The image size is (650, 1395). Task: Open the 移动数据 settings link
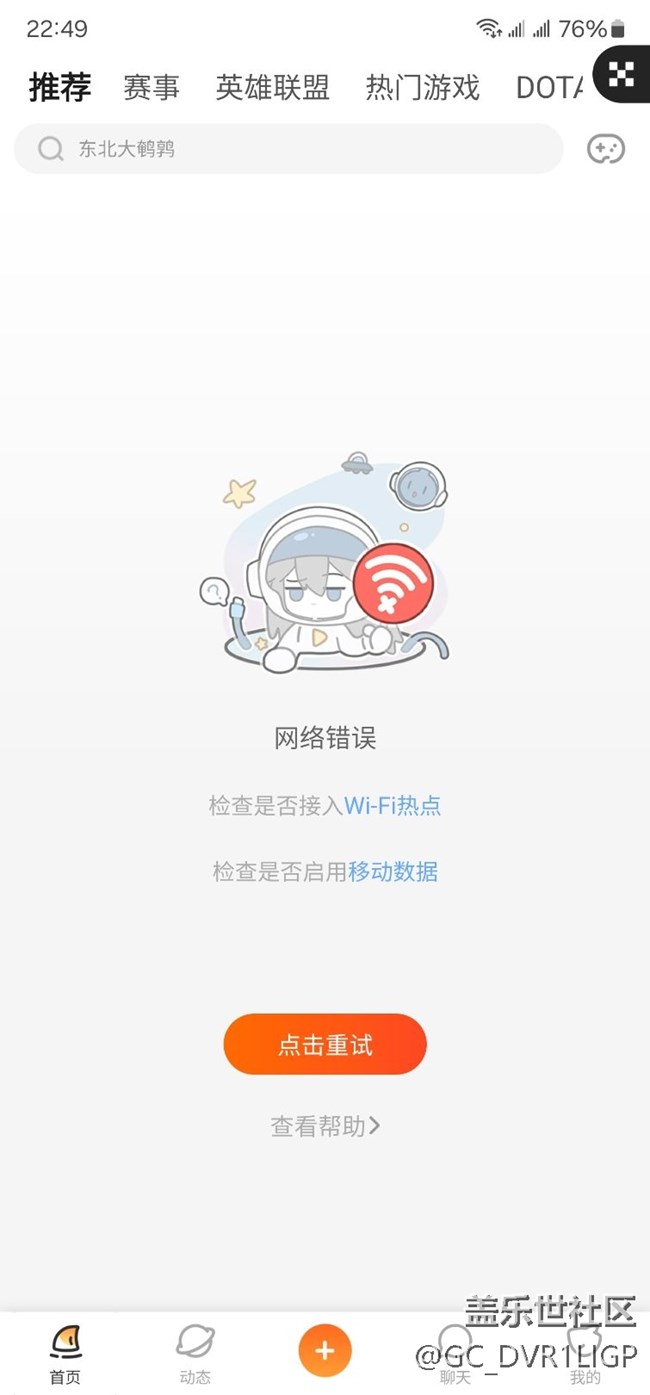[393, 872]
